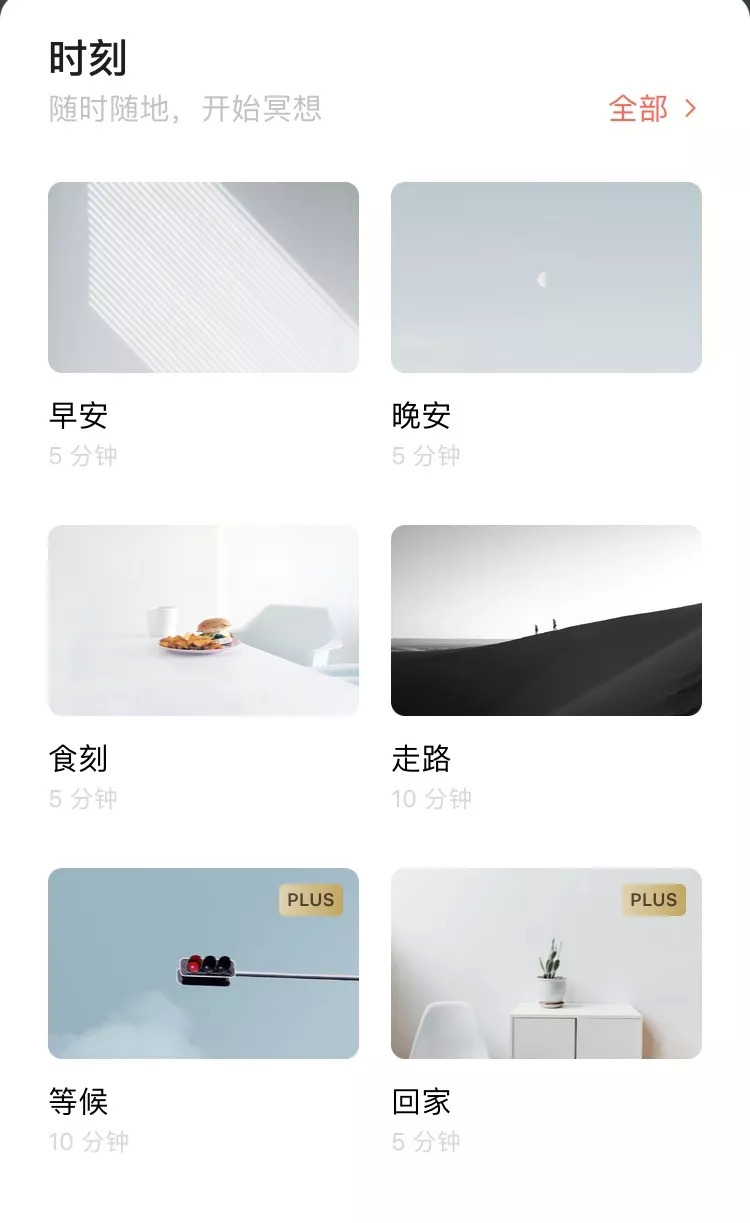
Task: Tap the 回家 going home meditation card
Action: 546,963
